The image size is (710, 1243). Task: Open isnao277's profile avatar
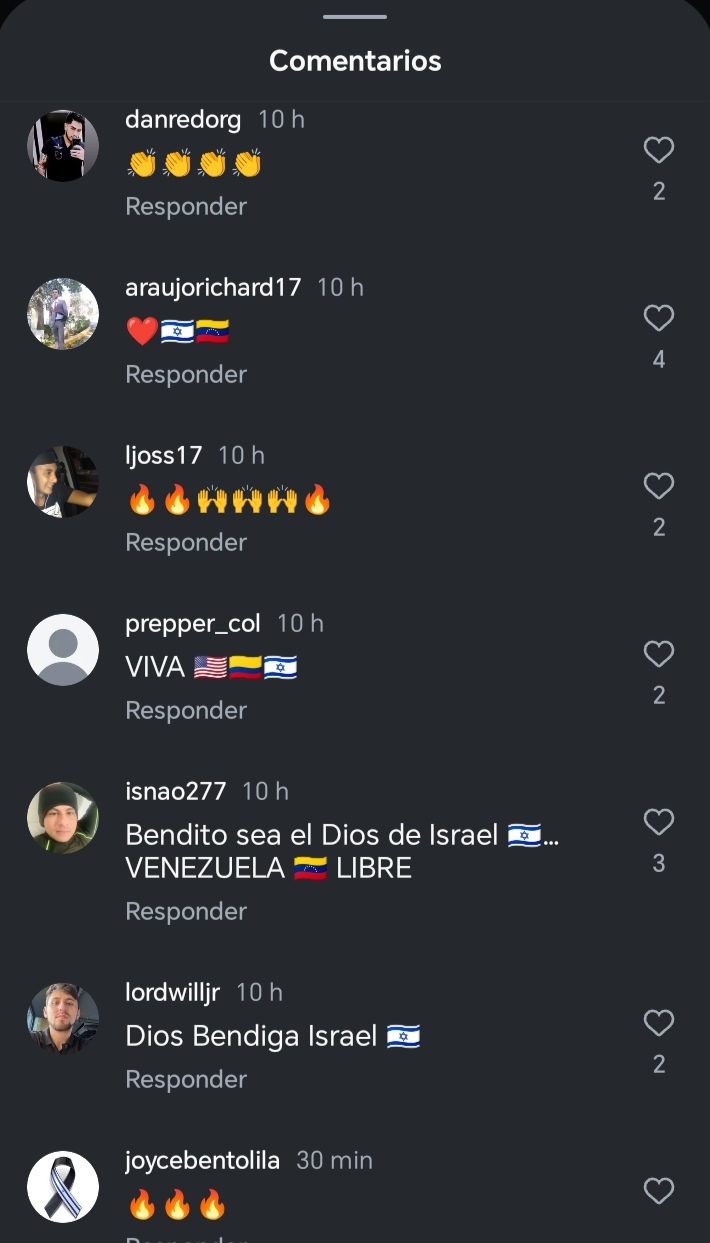[63, 818]
